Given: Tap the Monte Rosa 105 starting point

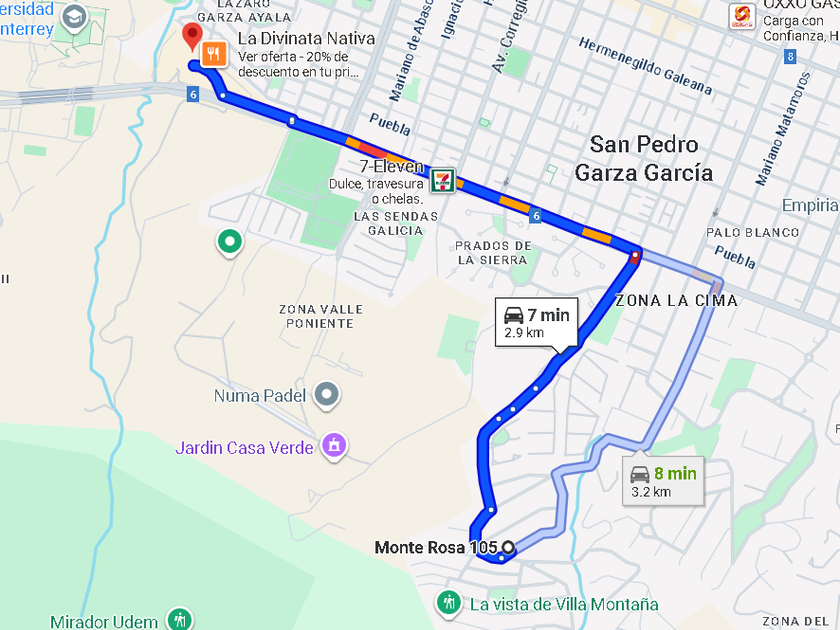Looking at the screenshot, I should (x=509, y=547).
